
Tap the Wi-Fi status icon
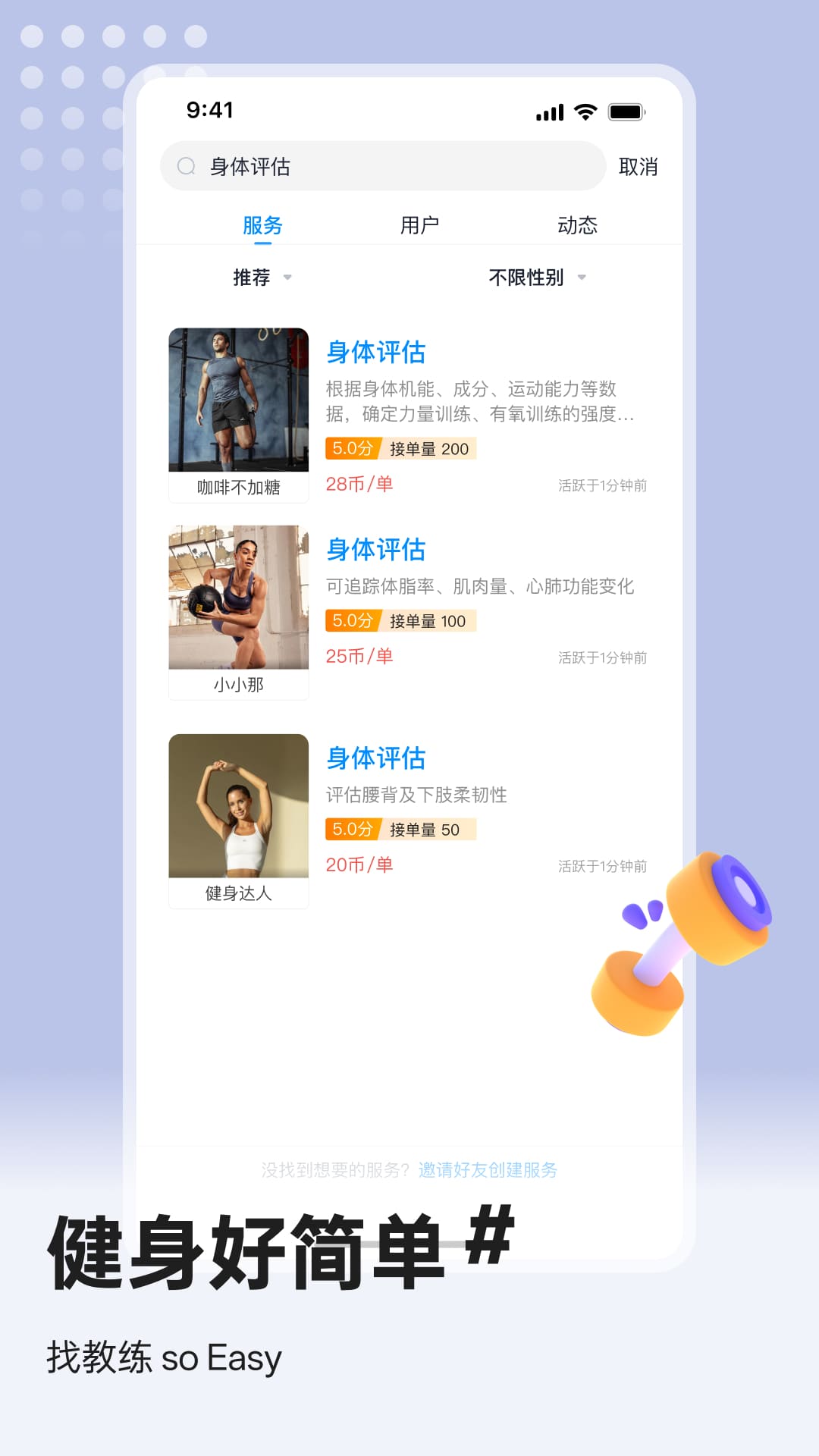pos(584,111)
